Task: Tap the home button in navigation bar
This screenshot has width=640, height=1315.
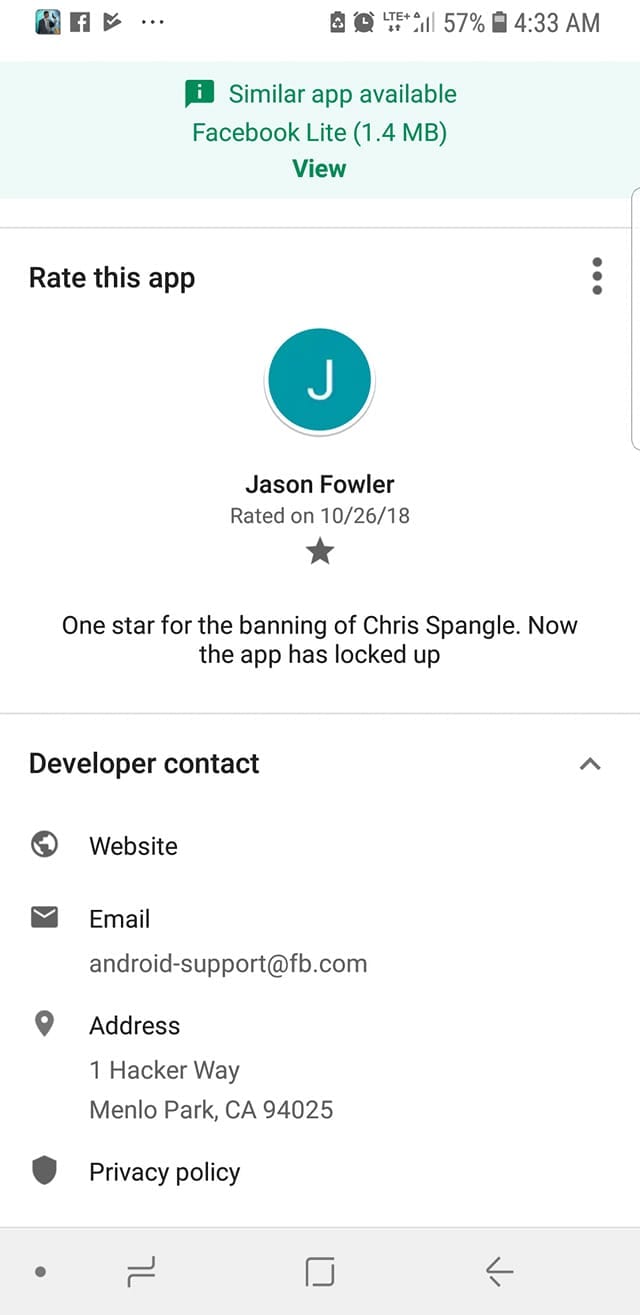Action: pos(319,1272)
